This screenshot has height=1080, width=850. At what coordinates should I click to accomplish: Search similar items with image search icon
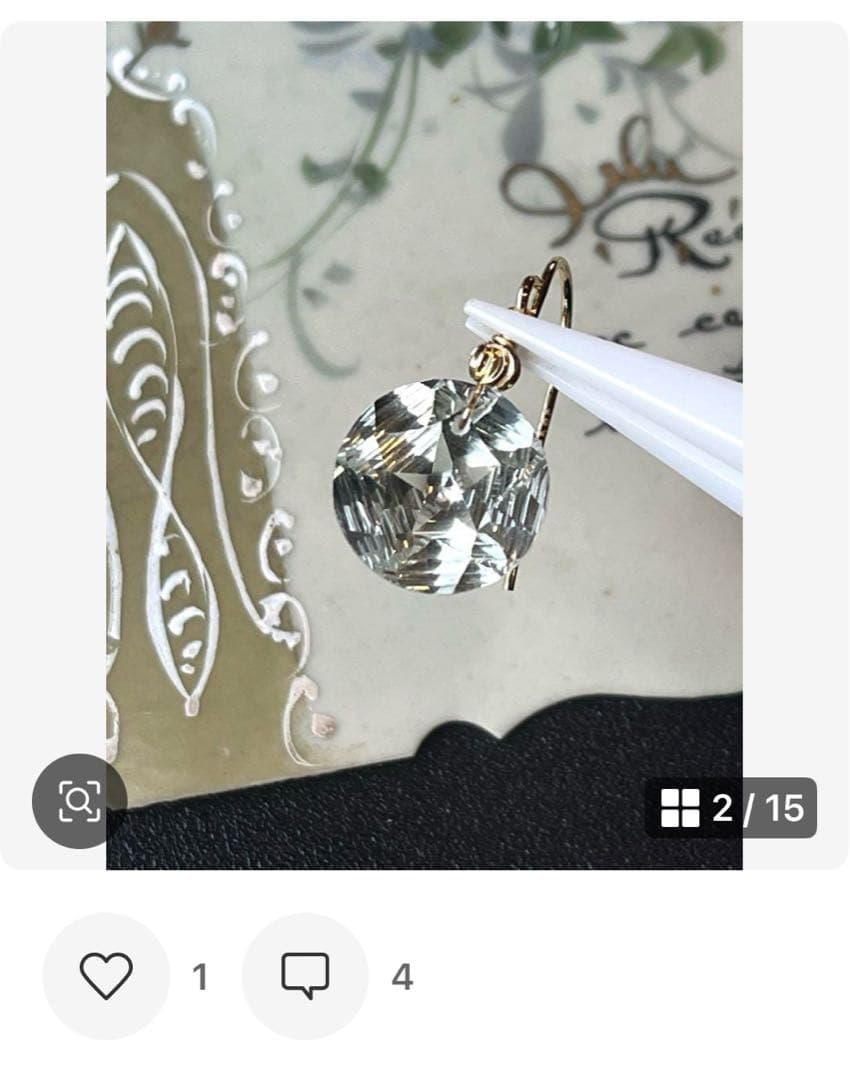click(x=79, y=801)
